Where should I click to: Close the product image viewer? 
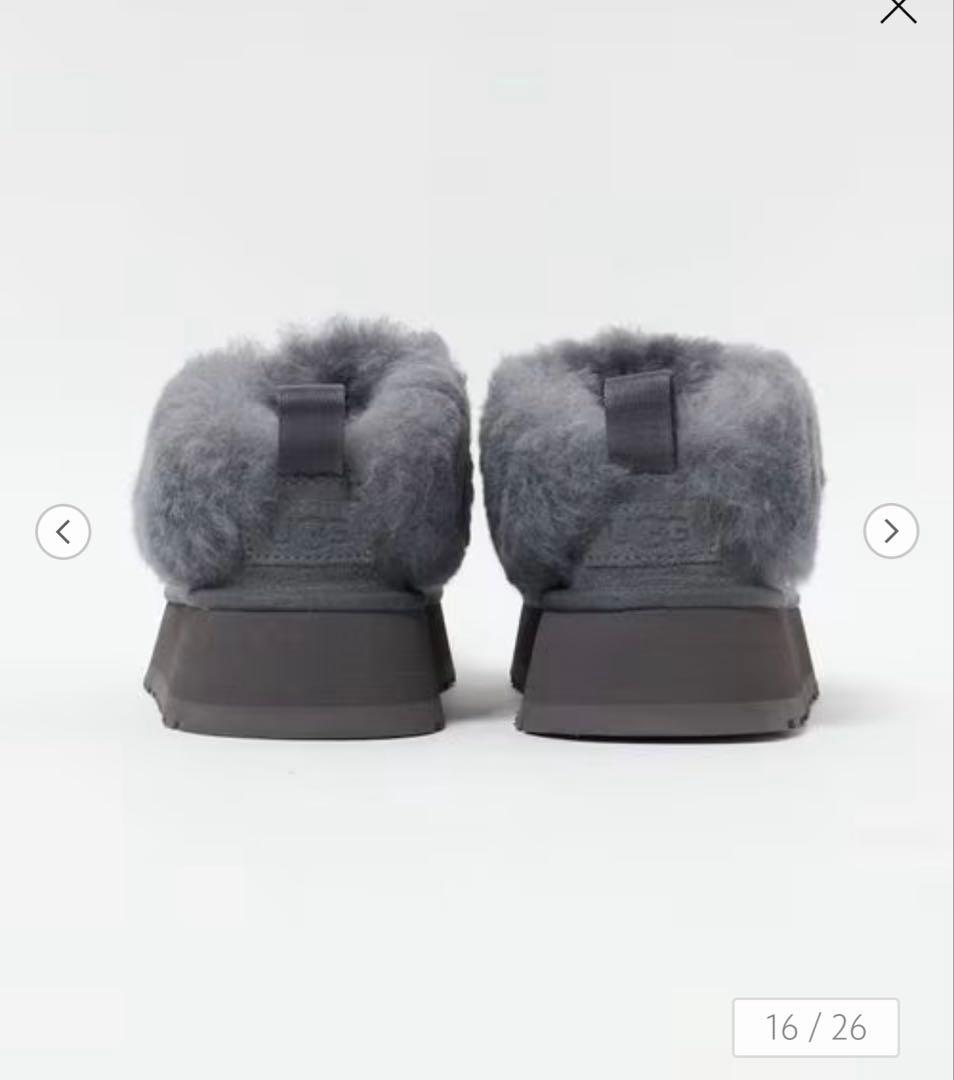[x=897, y=9]
